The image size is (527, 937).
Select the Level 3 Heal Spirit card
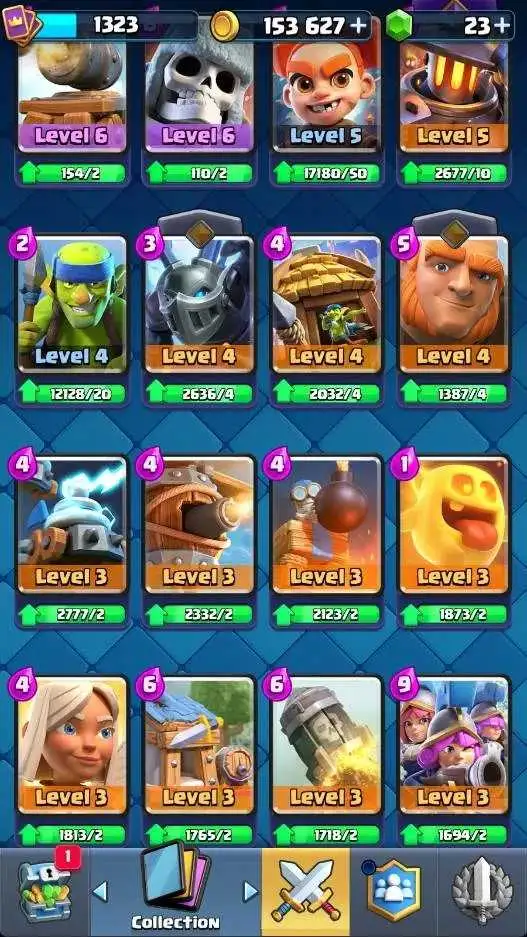coord(454,525)
